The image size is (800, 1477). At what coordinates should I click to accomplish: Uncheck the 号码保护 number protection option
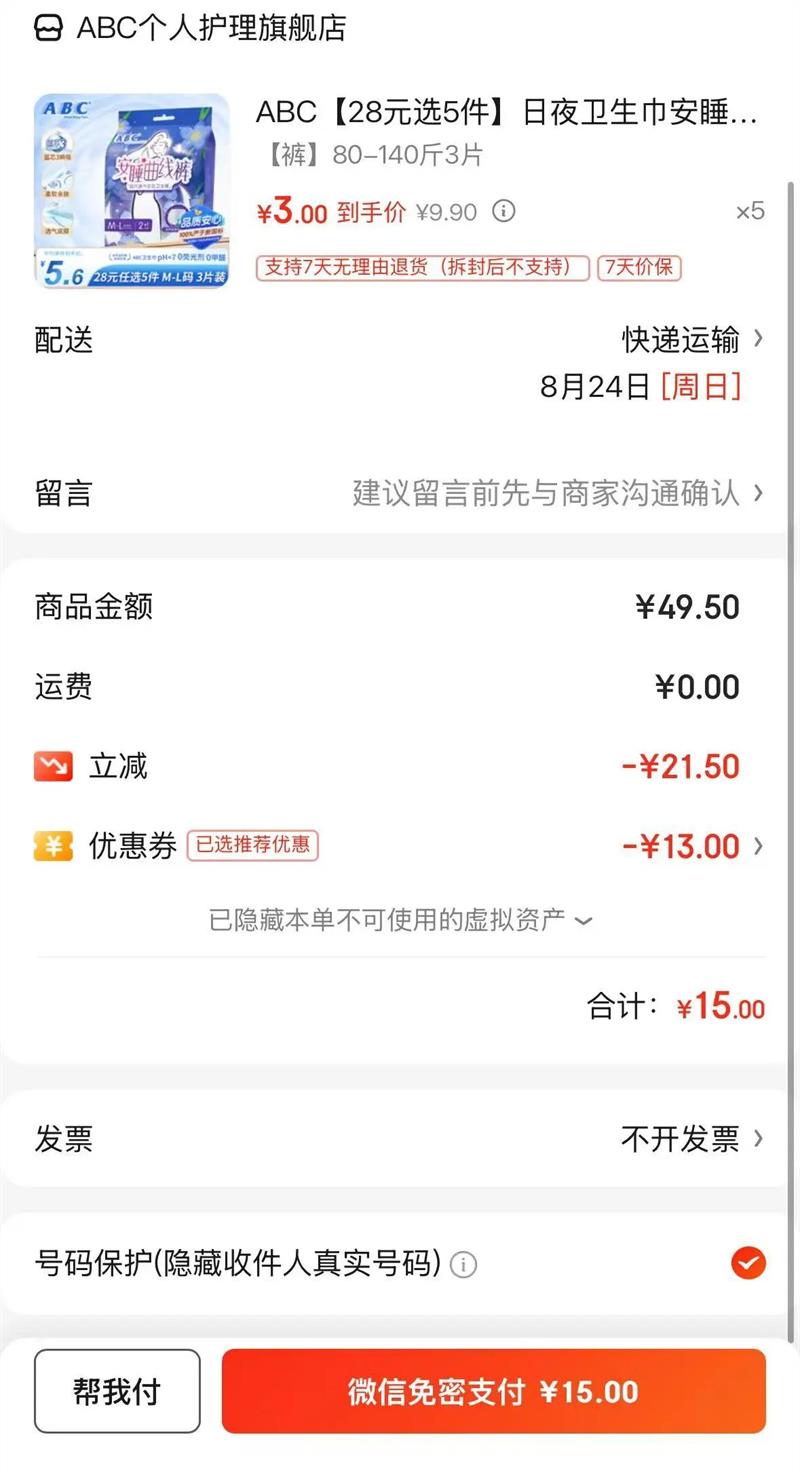pyautogui.click(x=747, y=1263)
